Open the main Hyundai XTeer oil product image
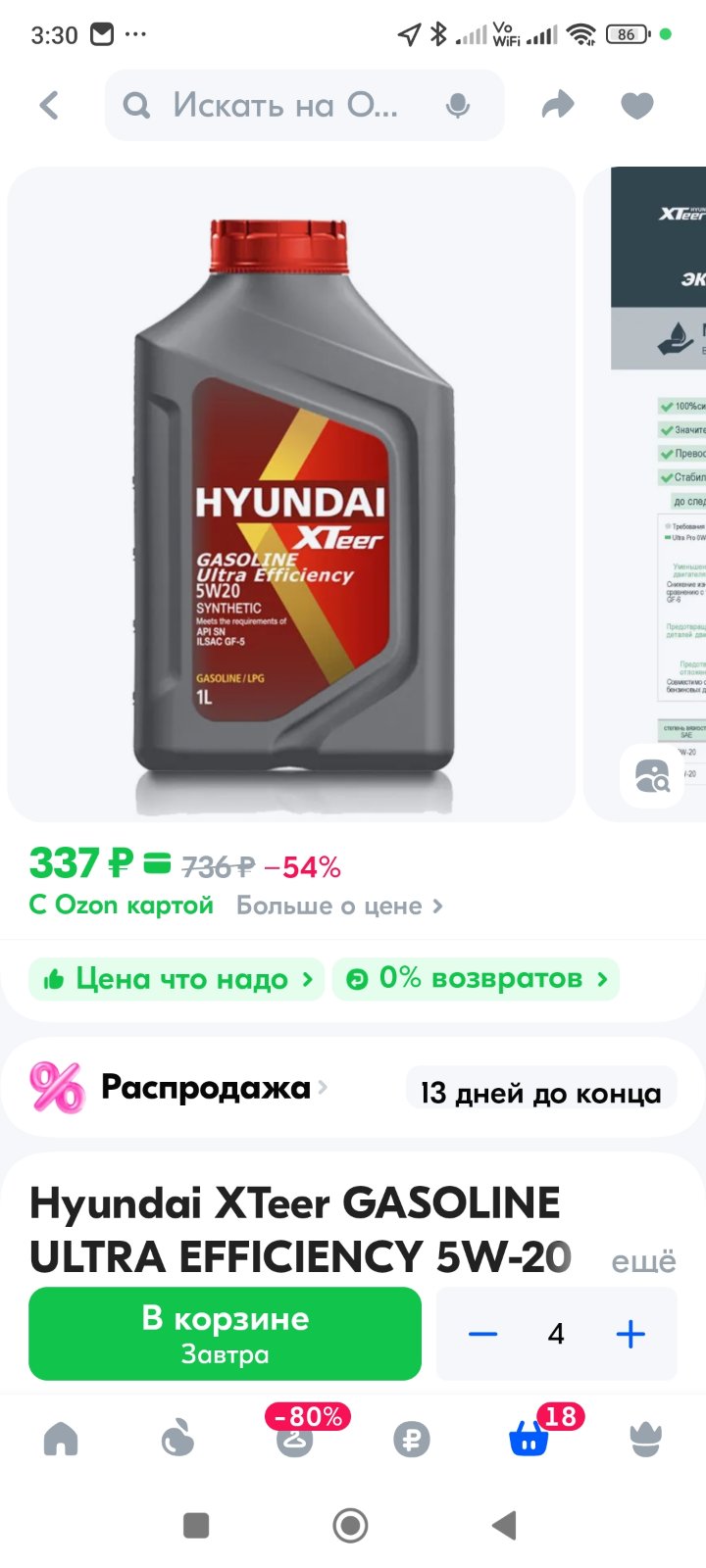Screen dimensions: 706x1568 (x=291, y=493)
